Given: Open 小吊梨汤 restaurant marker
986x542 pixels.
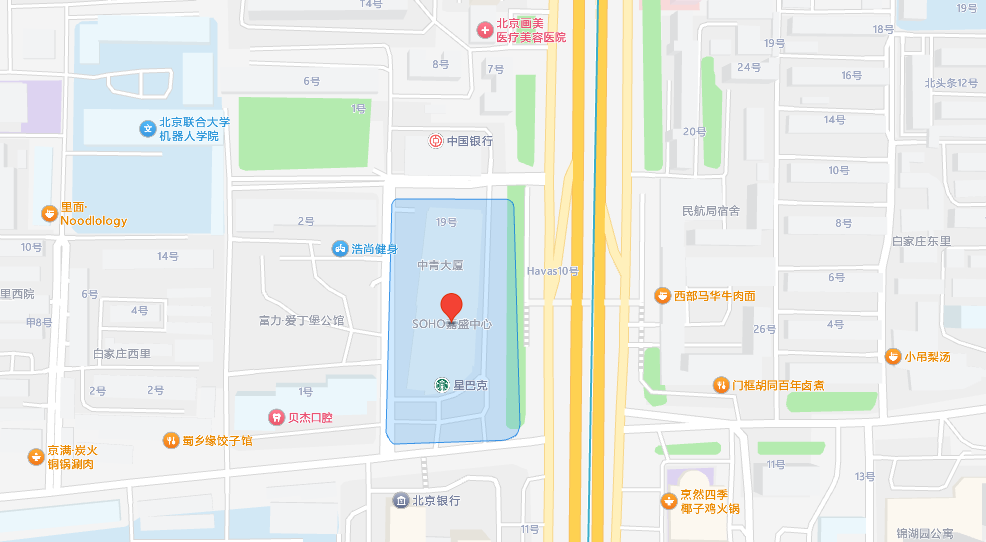Looking at the screenshot, I should pos(892,356).
